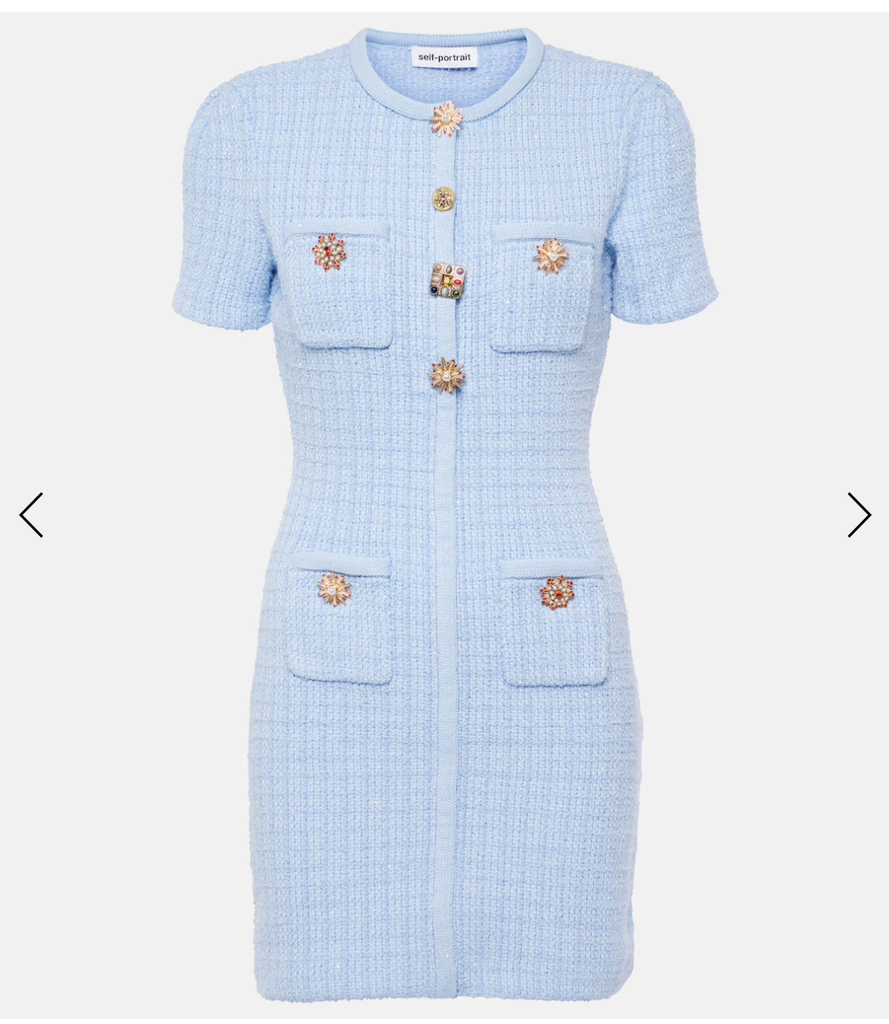Show the next product image
Viewport: 889px width, 1024px height.
coord(858,515)
